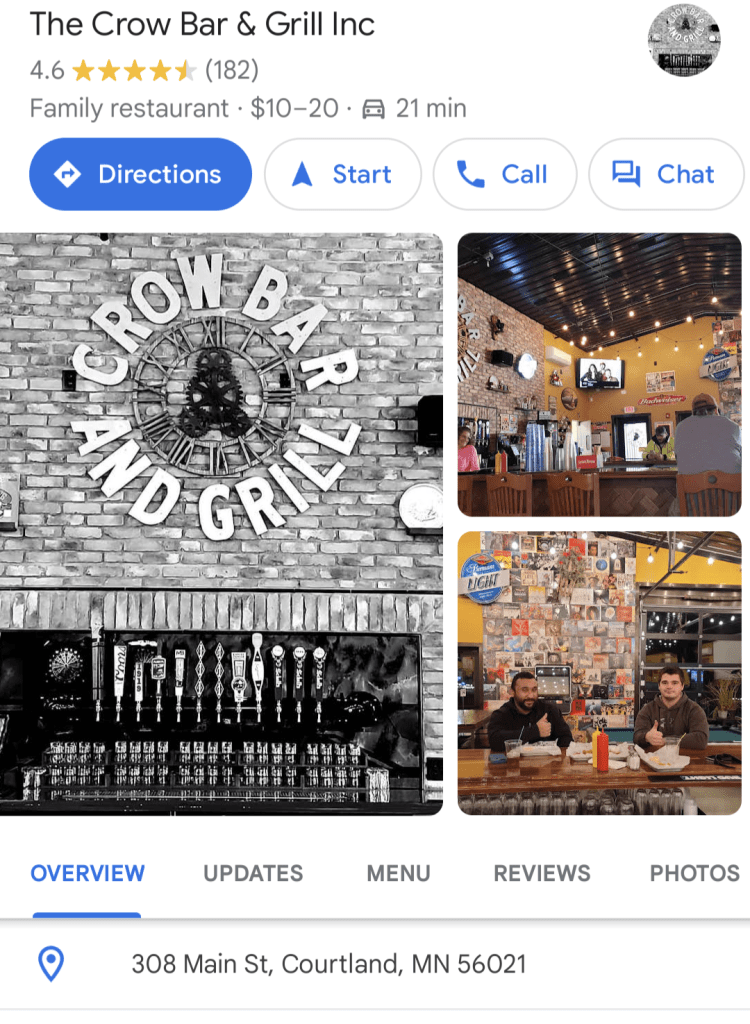
Task: Switch to the Updates tab
Action: [x=253, y=873]
